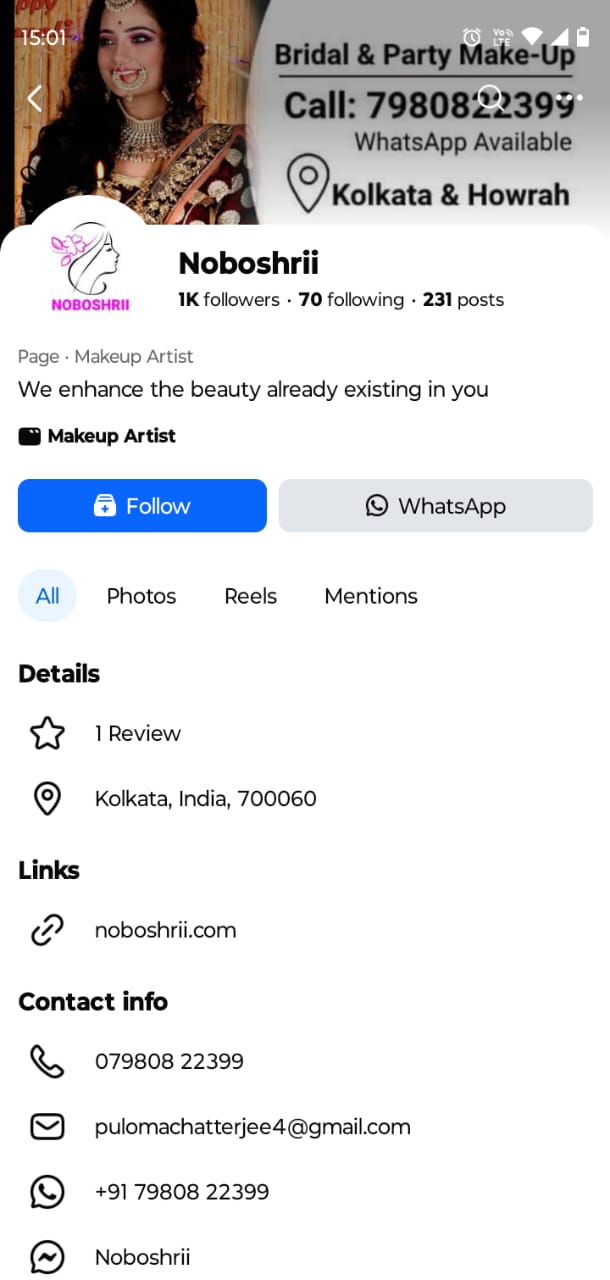Email pulomachatterjee4@gmail.com
This screenshot has height=1280, width=610.
click(x=252, y=1127)
